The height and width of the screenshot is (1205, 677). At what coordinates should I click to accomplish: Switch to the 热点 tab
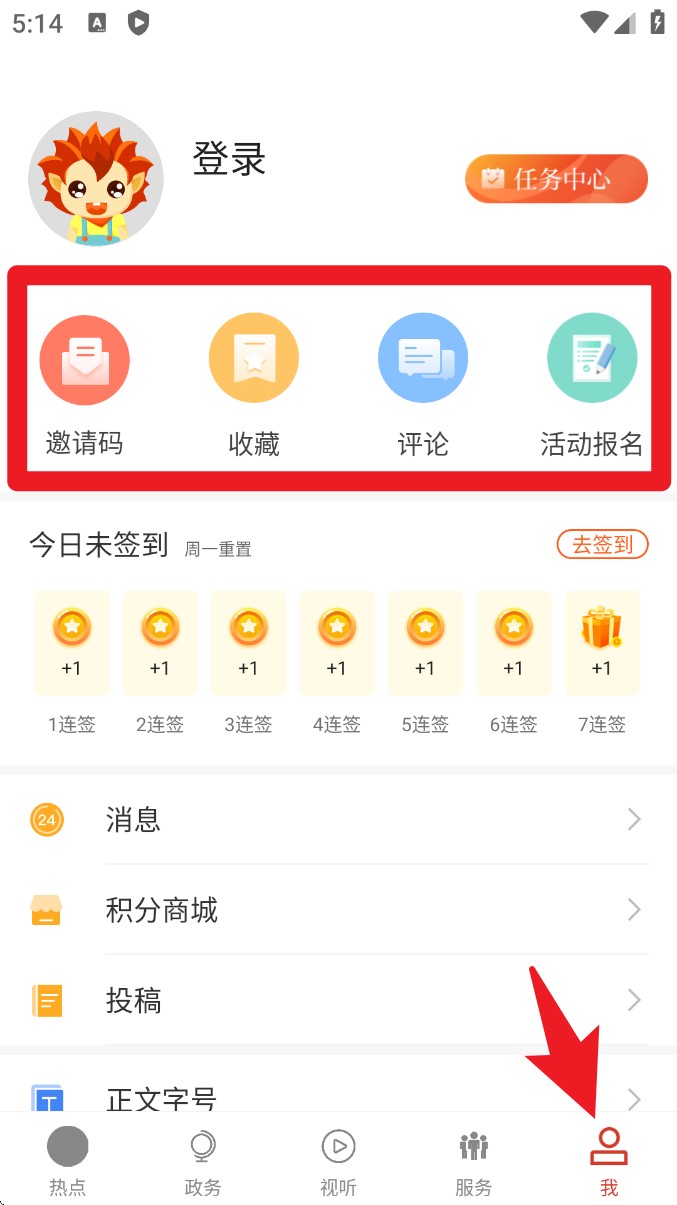[x=68, y=1162]
